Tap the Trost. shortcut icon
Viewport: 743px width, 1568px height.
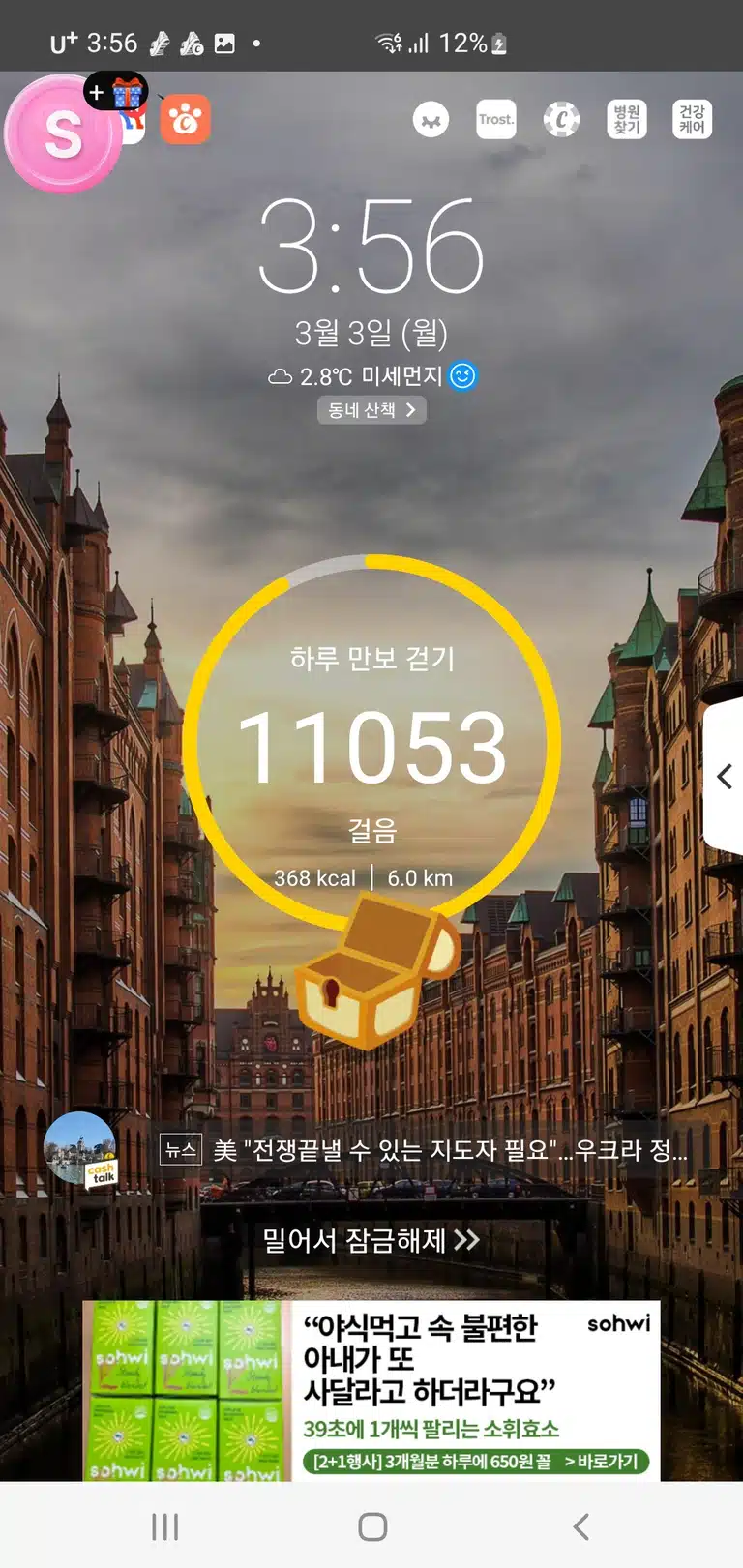(496, 120)
